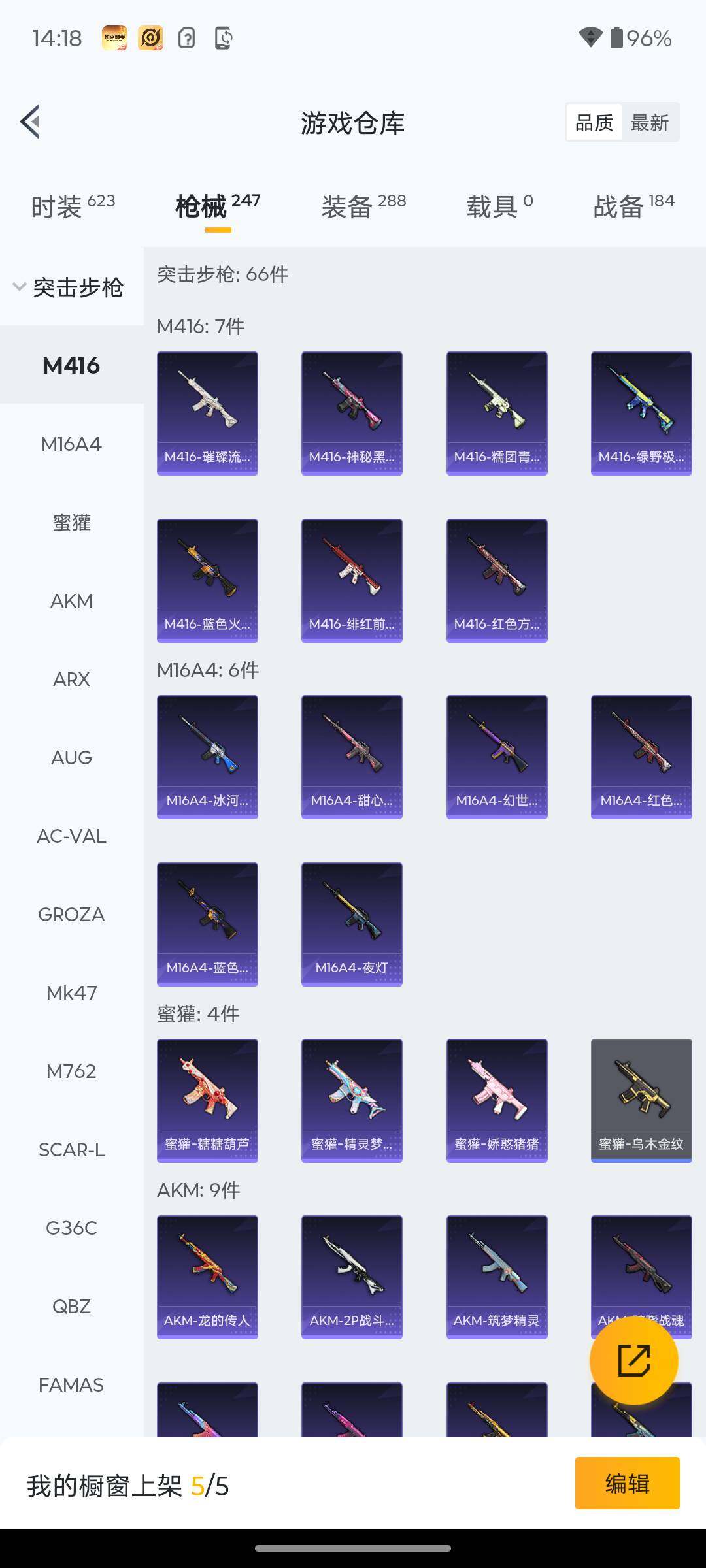View the 蜜獾-糖糖葫芦 skin
Screen dimensions: 706x1568
pyautogui.click(x=207, y=1100)
